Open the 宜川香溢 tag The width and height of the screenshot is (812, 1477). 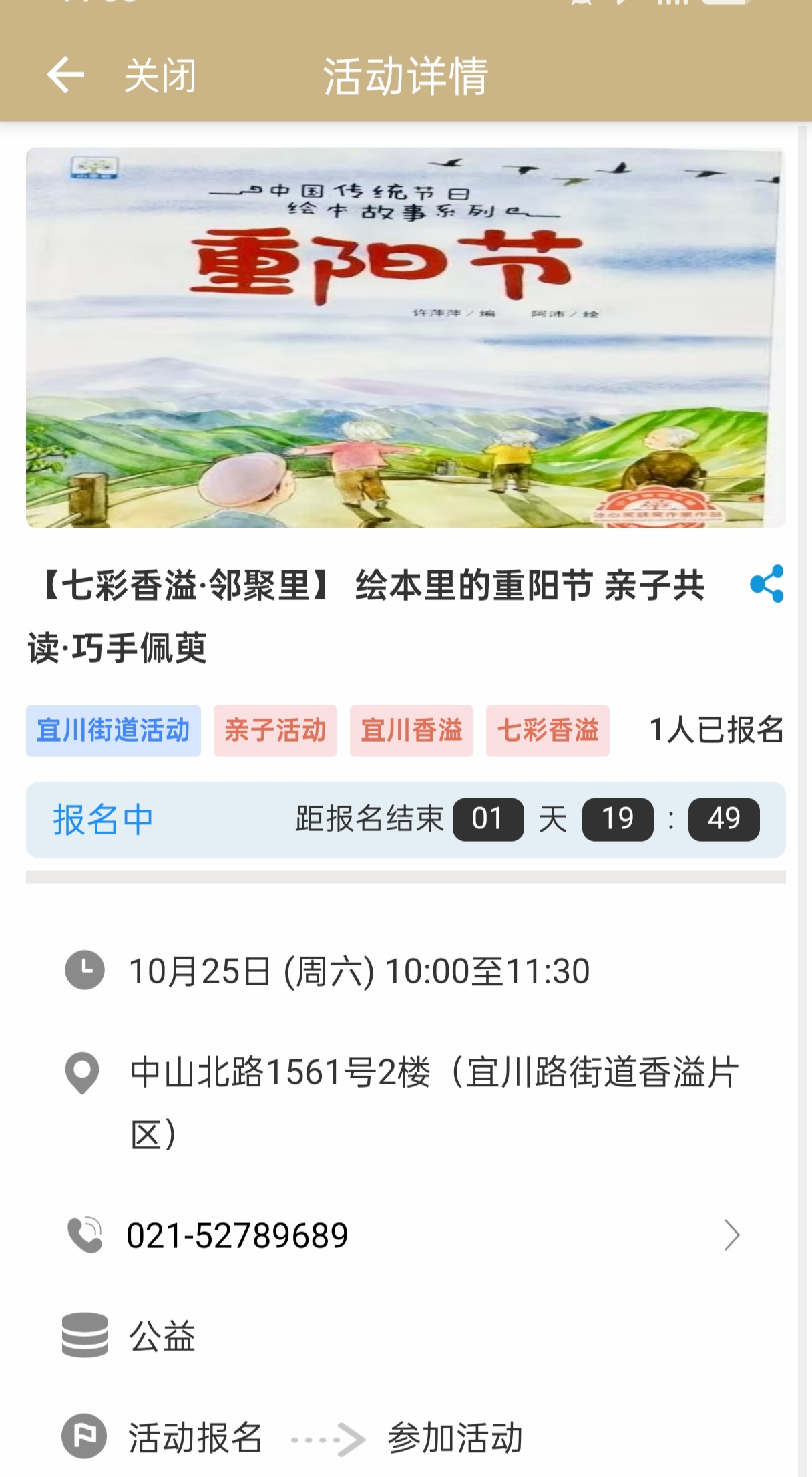click(411, 731)
